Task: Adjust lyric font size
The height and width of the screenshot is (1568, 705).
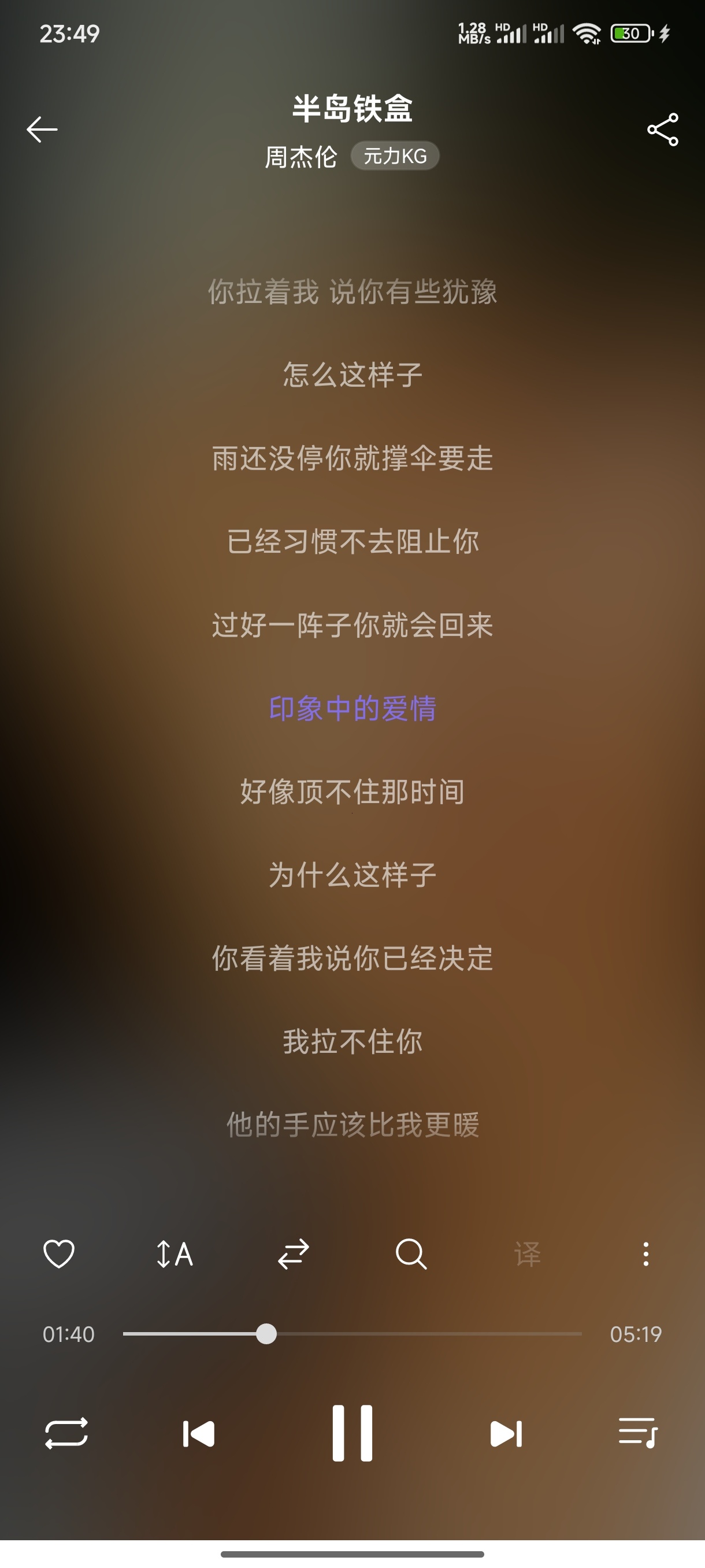Action: (175, 1254)
